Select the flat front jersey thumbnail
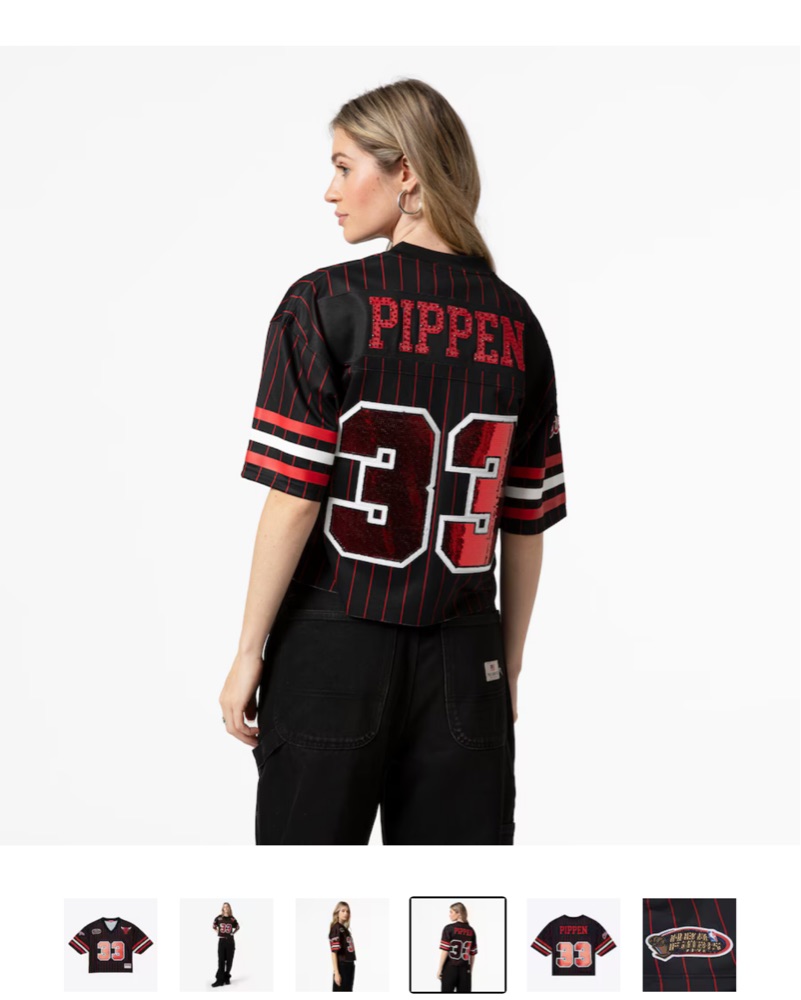Viewport: 801px width, 1000px height. click(x=111, y=944)
